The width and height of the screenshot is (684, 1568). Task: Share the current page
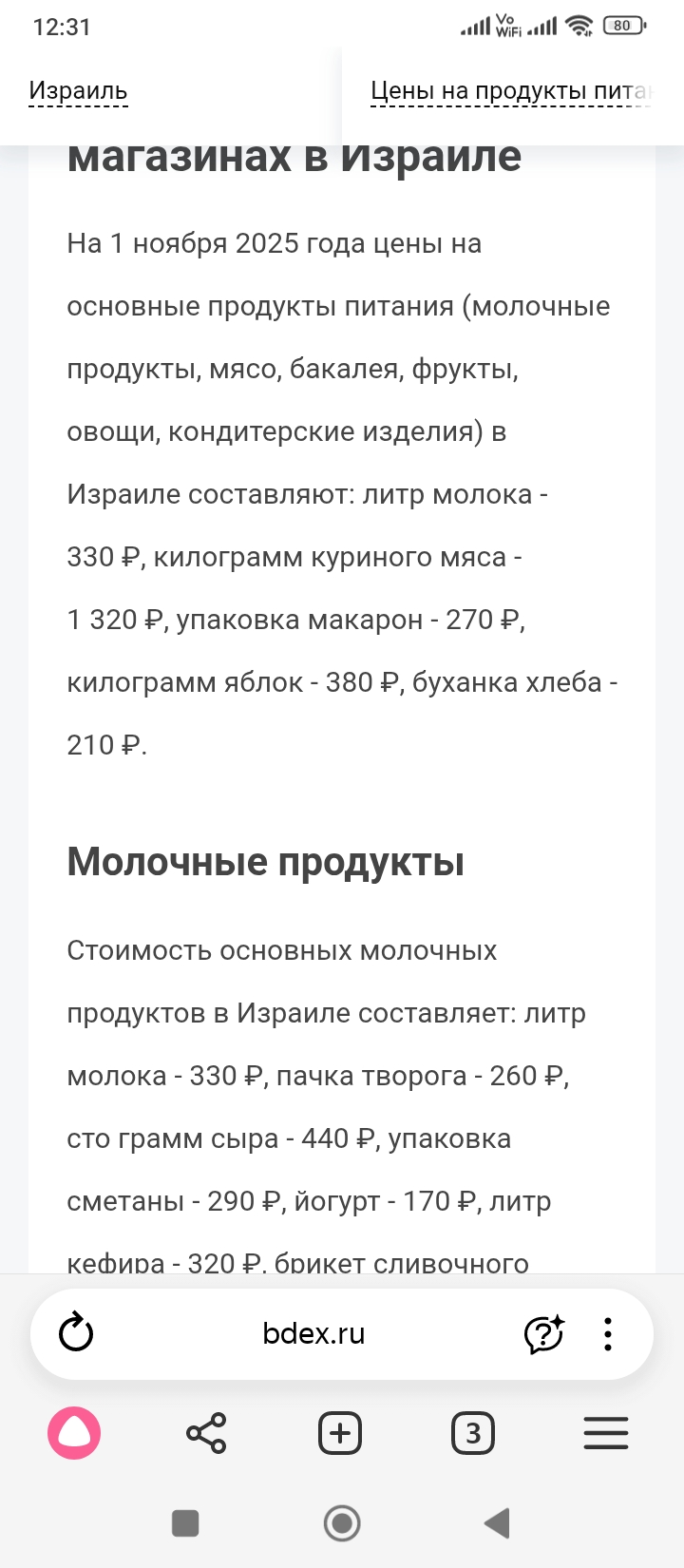click(207, 1432)
